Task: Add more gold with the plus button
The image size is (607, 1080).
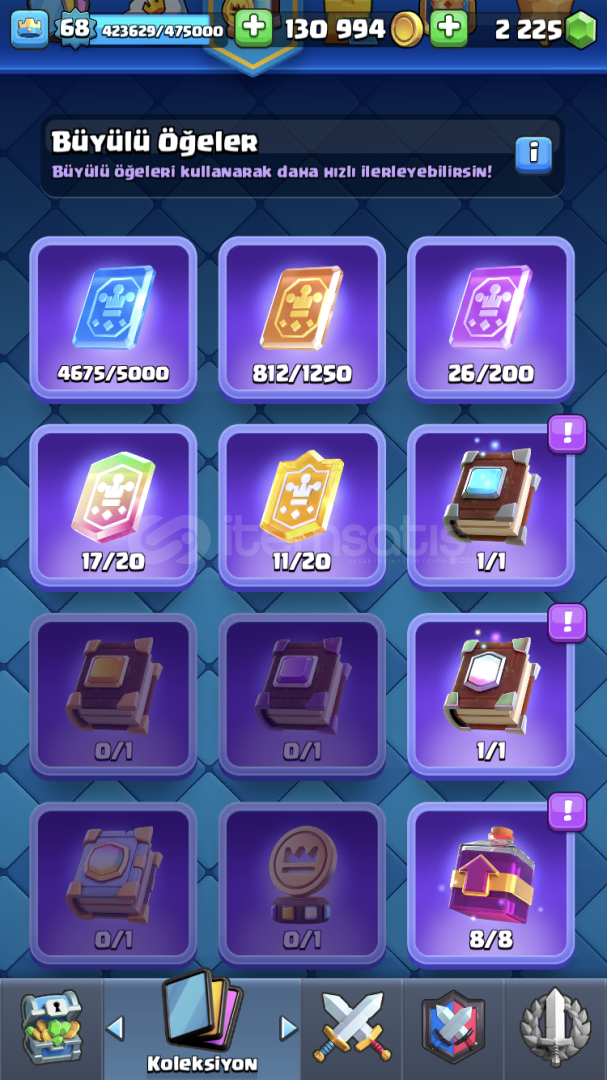Action: click(449, 28)
